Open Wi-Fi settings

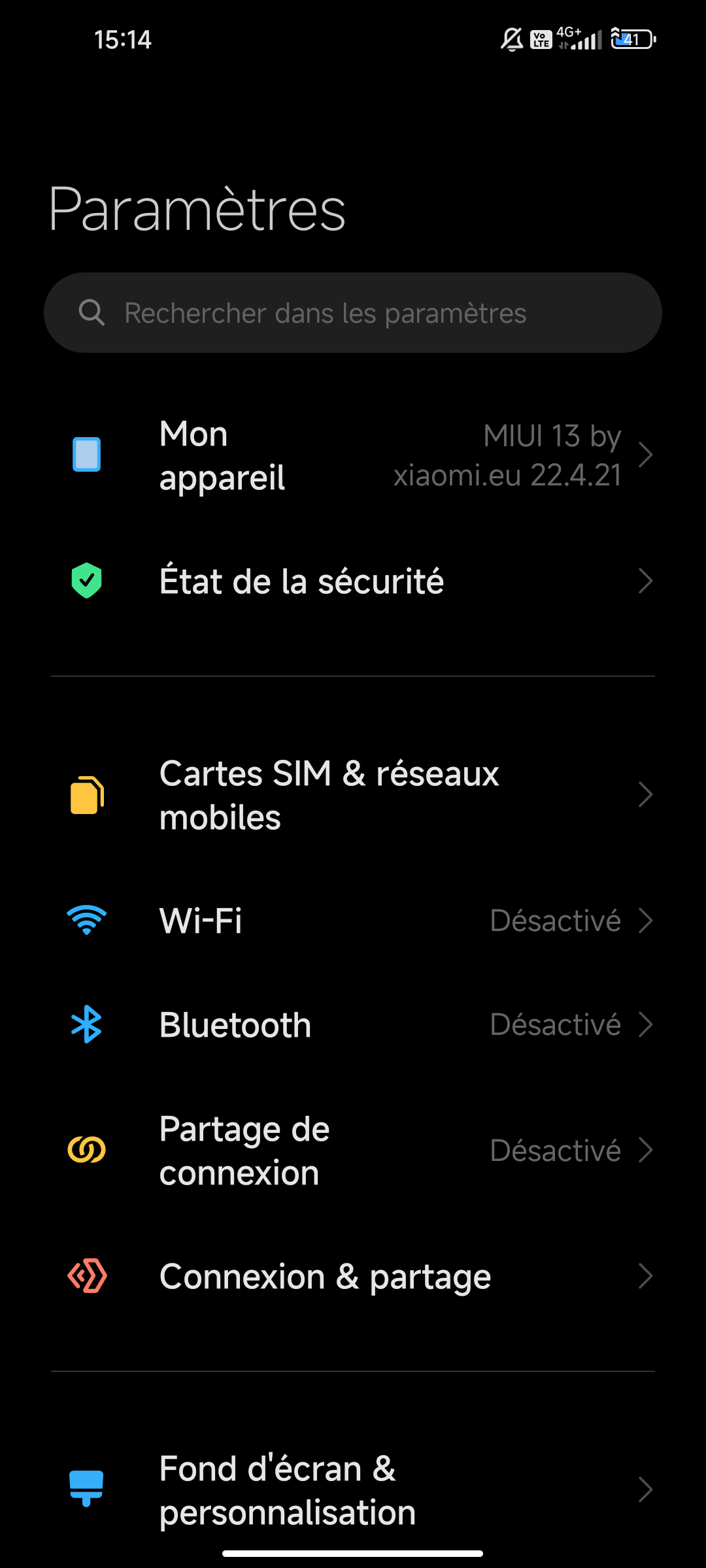click(353, 921)
